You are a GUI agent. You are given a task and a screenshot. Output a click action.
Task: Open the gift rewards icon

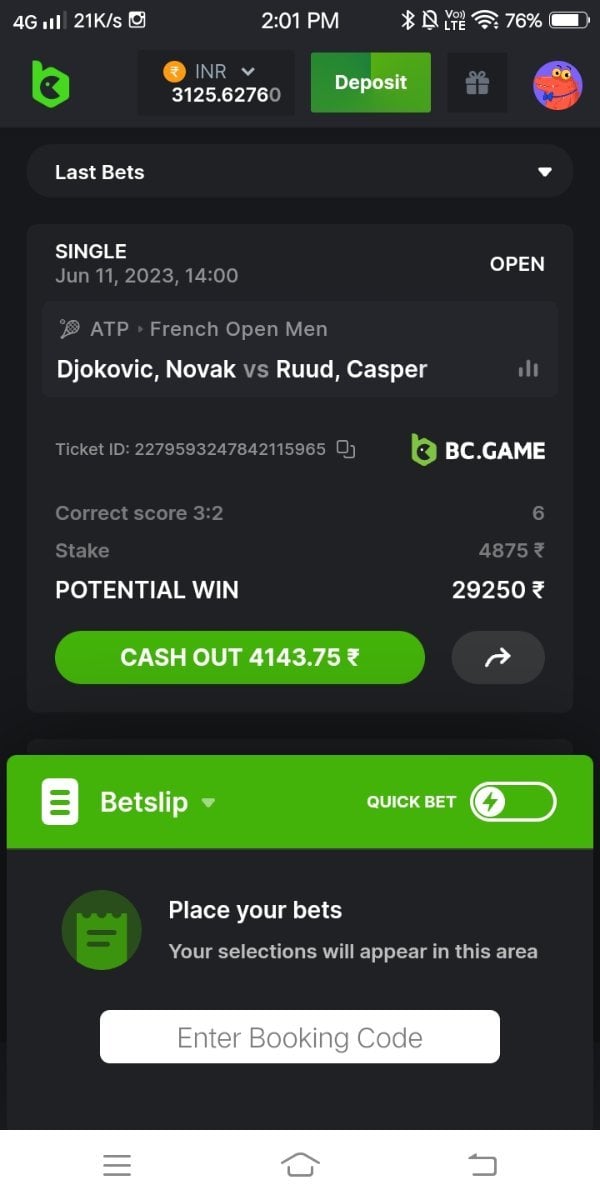(x=477, y=84)
